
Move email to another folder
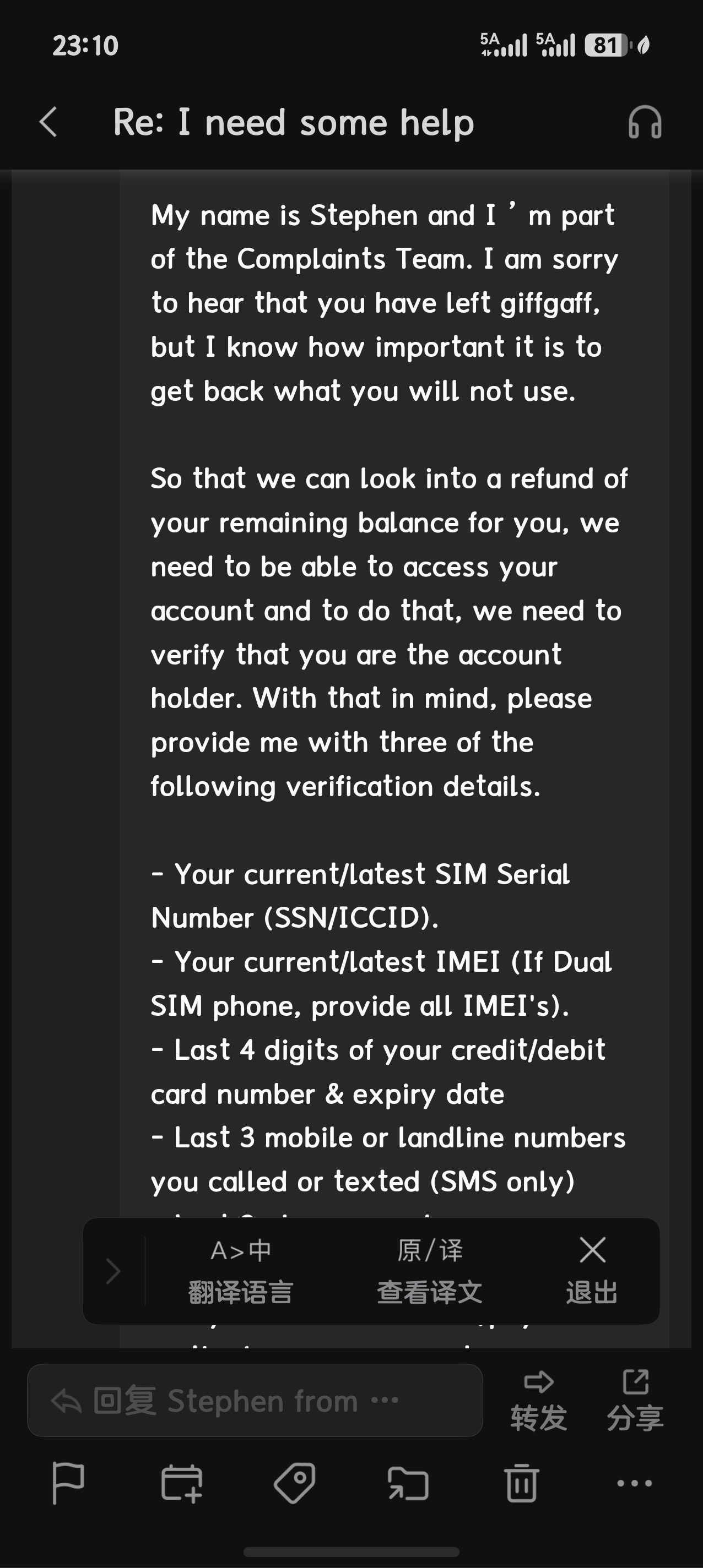point(408,1483)
